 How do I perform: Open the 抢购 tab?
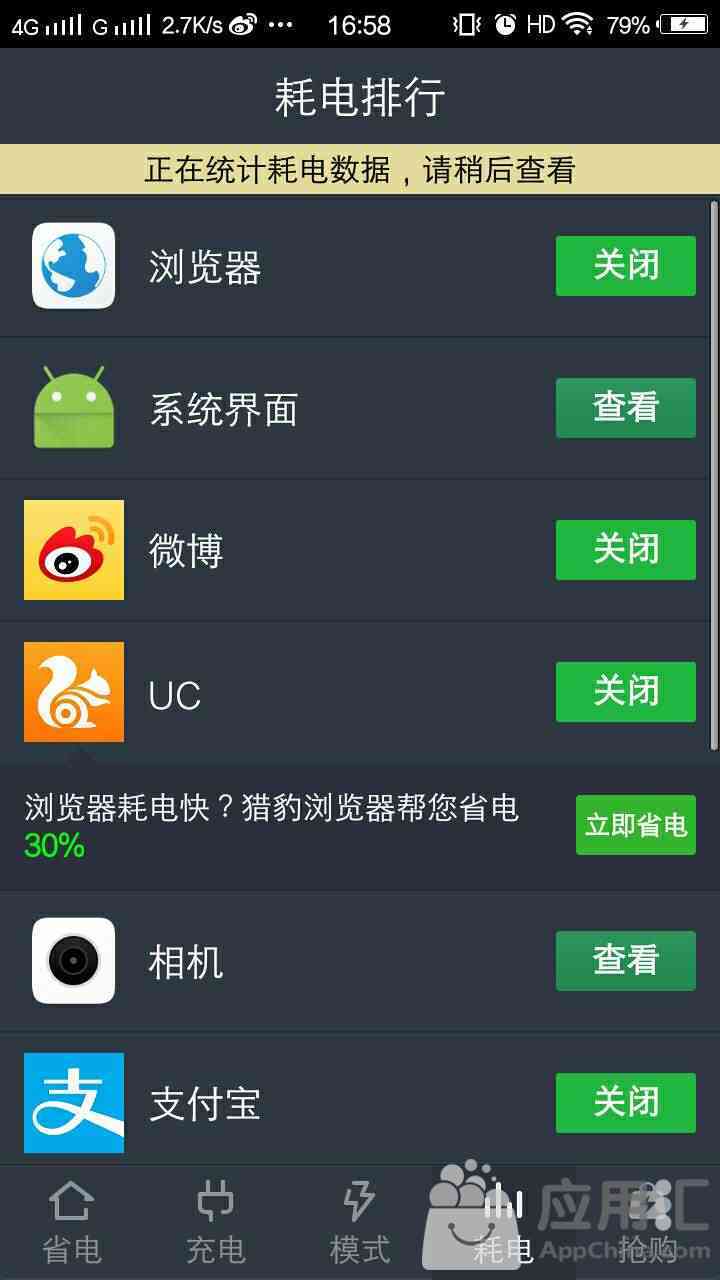[648, 1222]
